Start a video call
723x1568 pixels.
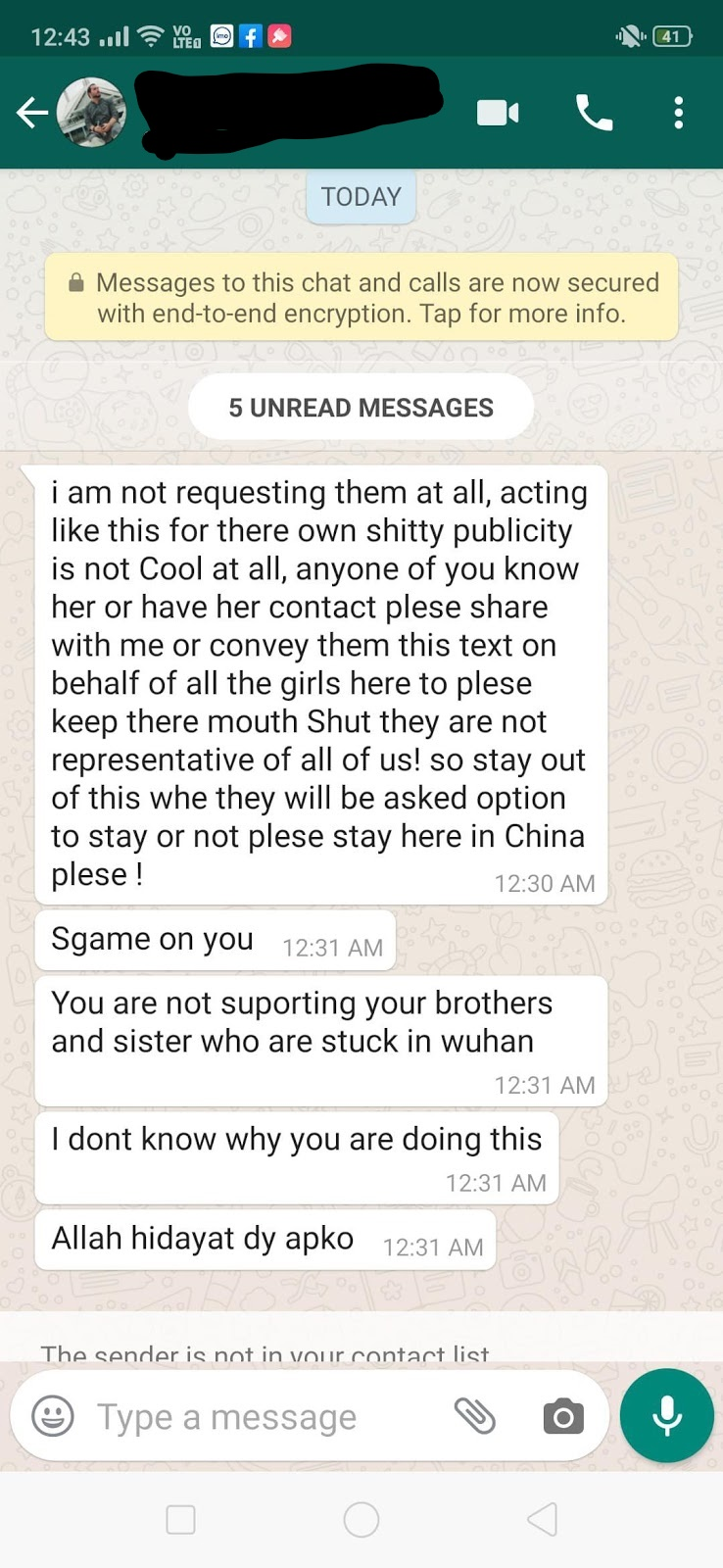click(x=498, y=114)
